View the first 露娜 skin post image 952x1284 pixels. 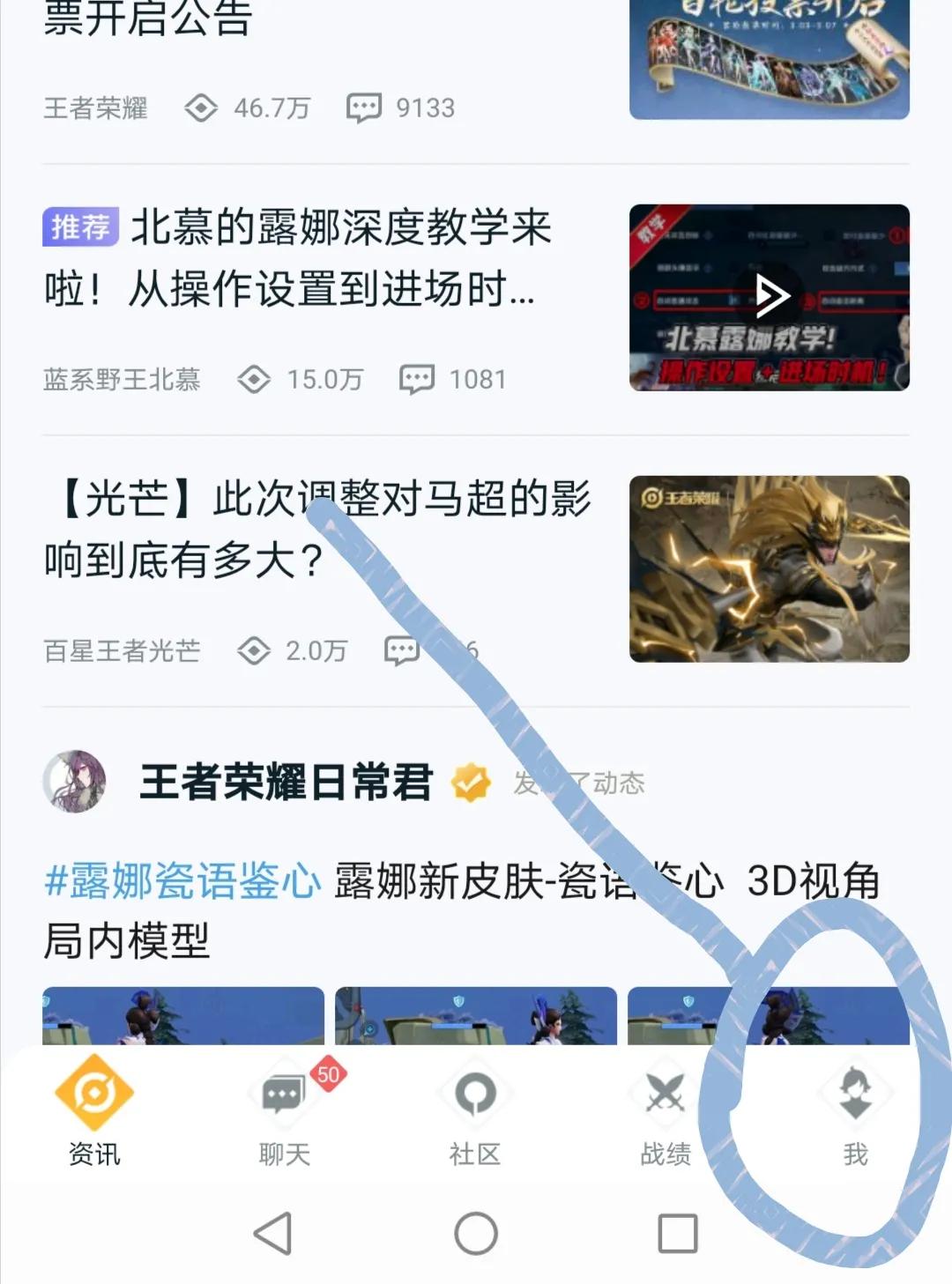[182, 1016]
